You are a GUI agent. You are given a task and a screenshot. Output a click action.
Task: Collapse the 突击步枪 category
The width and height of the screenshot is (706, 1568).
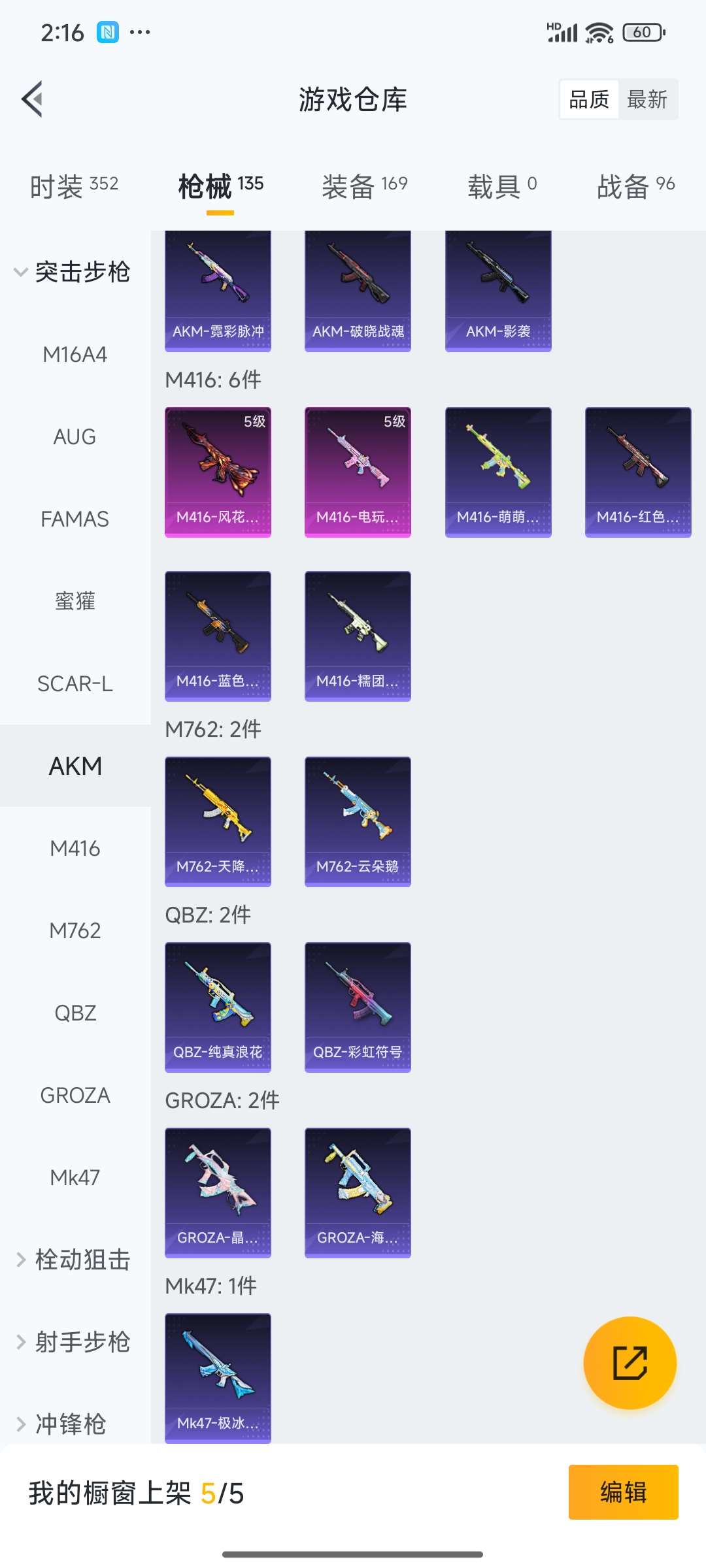(x=73, y=272)
